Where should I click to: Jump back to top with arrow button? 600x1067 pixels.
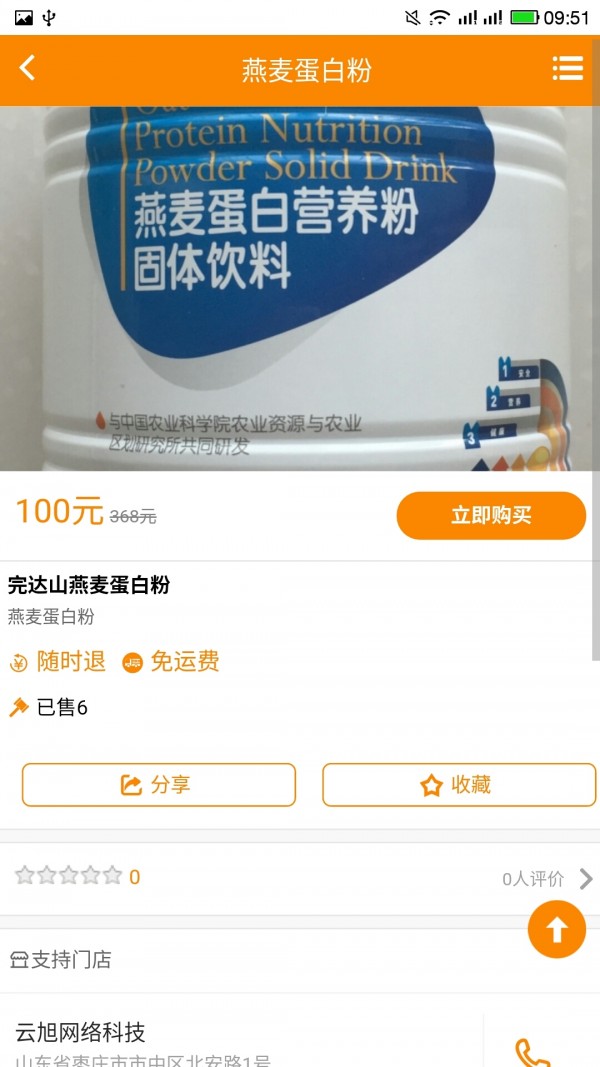pos(557,929)
